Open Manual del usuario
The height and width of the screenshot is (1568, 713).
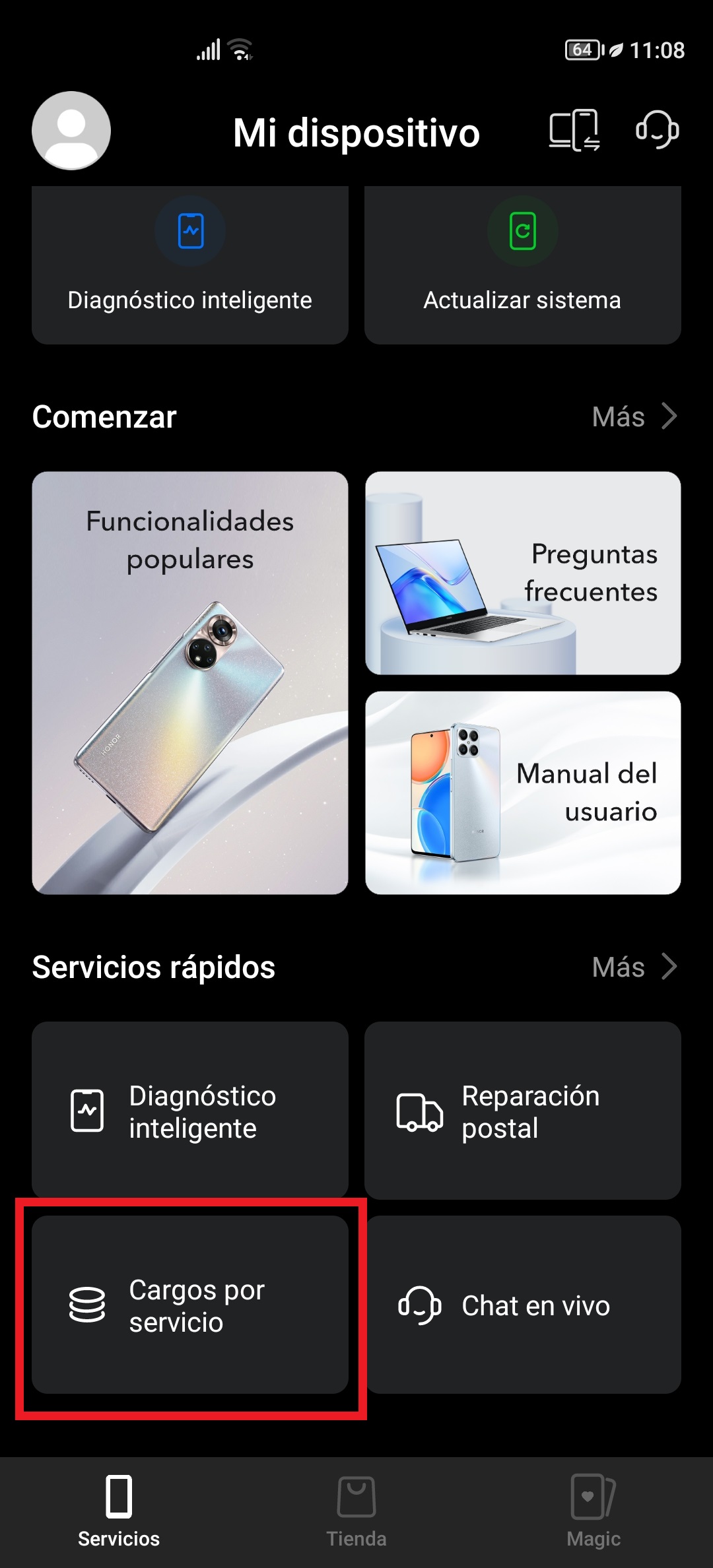pyautogui.click(x=523, y=793)
